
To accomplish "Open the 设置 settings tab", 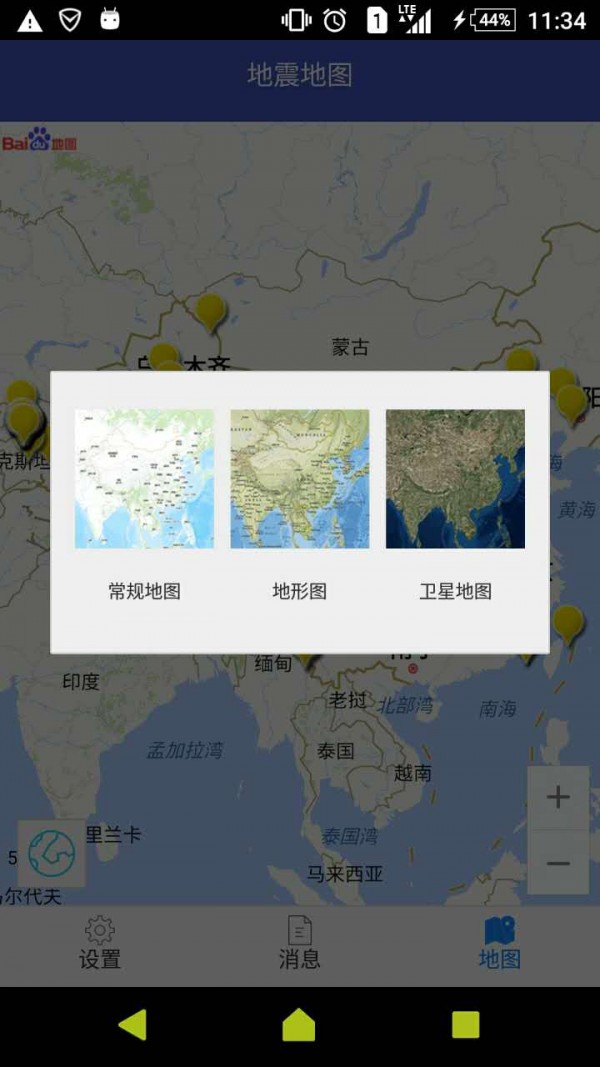I will tap(100, 943).
